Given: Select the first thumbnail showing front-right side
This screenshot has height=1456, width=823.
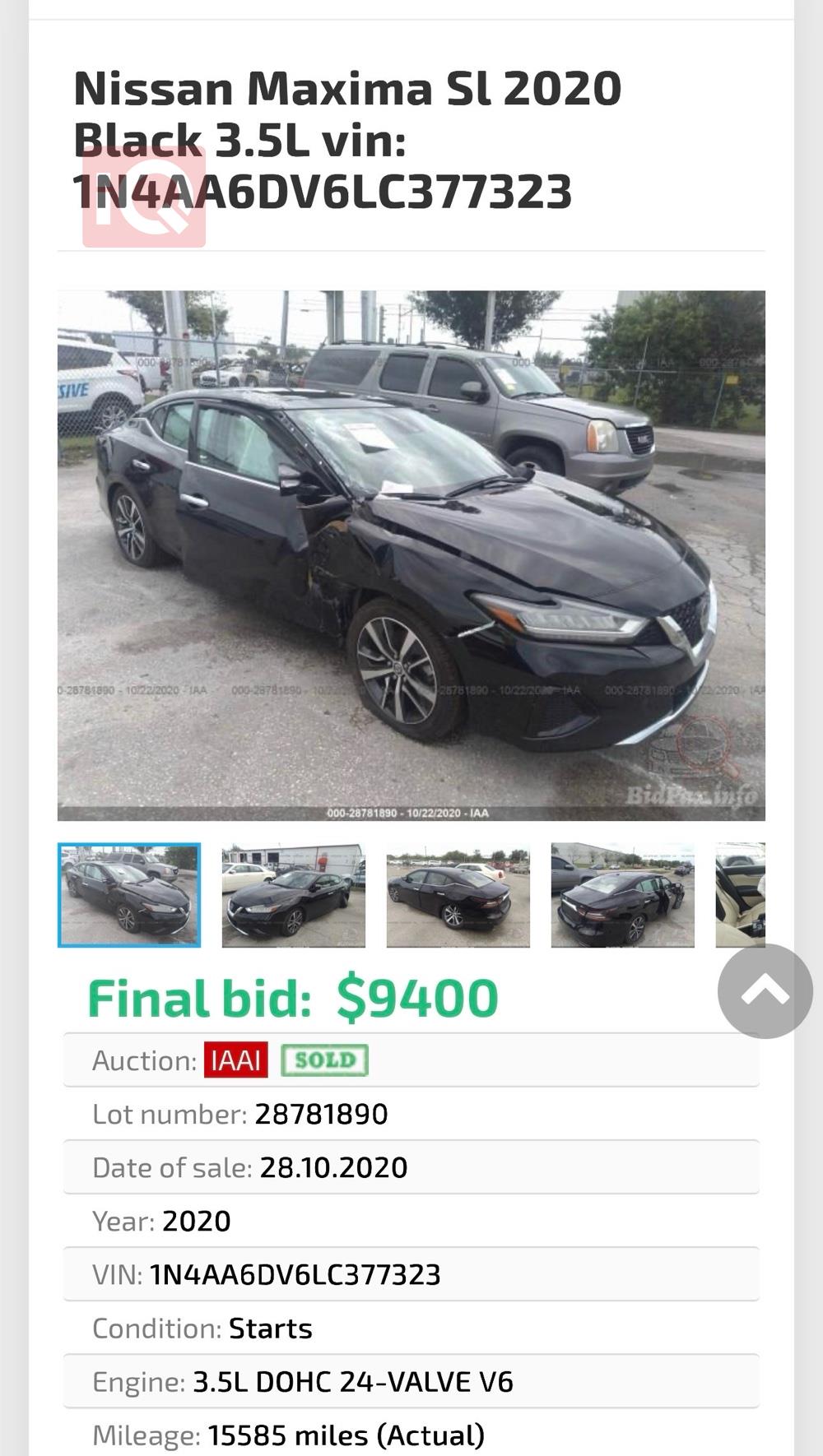Looking at the screenshot, I should pos(128,895).
